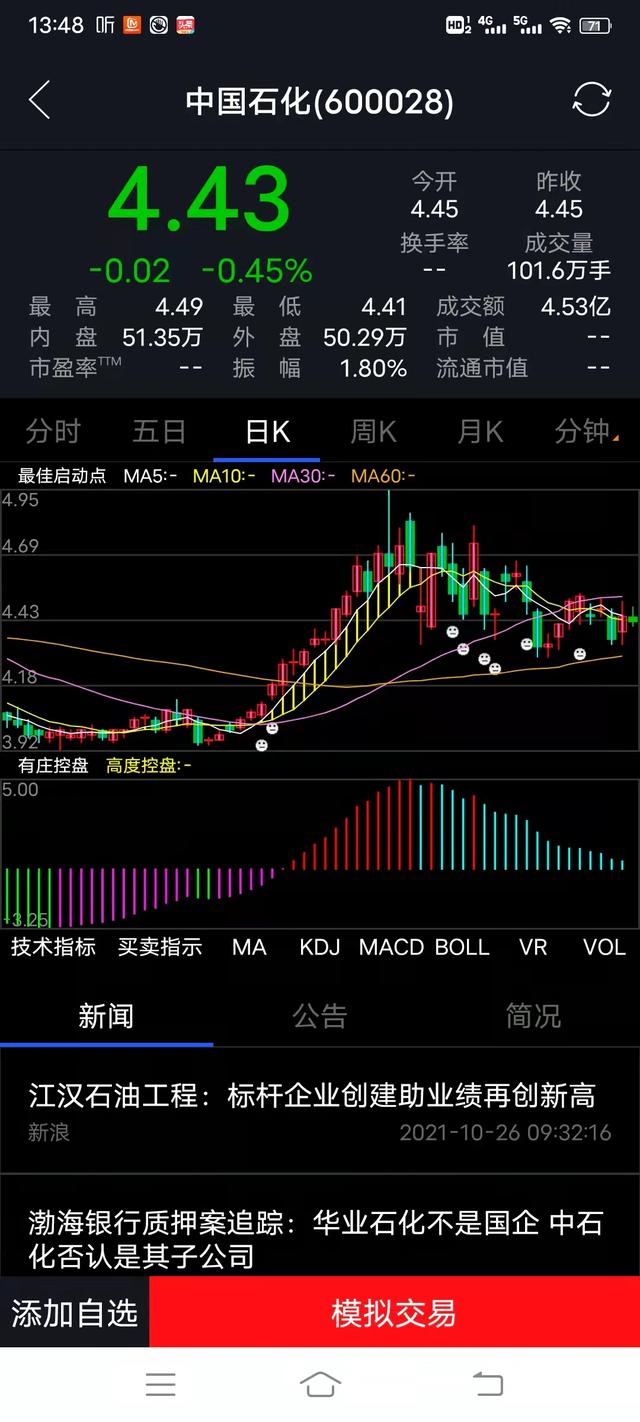
Task: Switch to the 公告 tab
Action: (320, 1017)
